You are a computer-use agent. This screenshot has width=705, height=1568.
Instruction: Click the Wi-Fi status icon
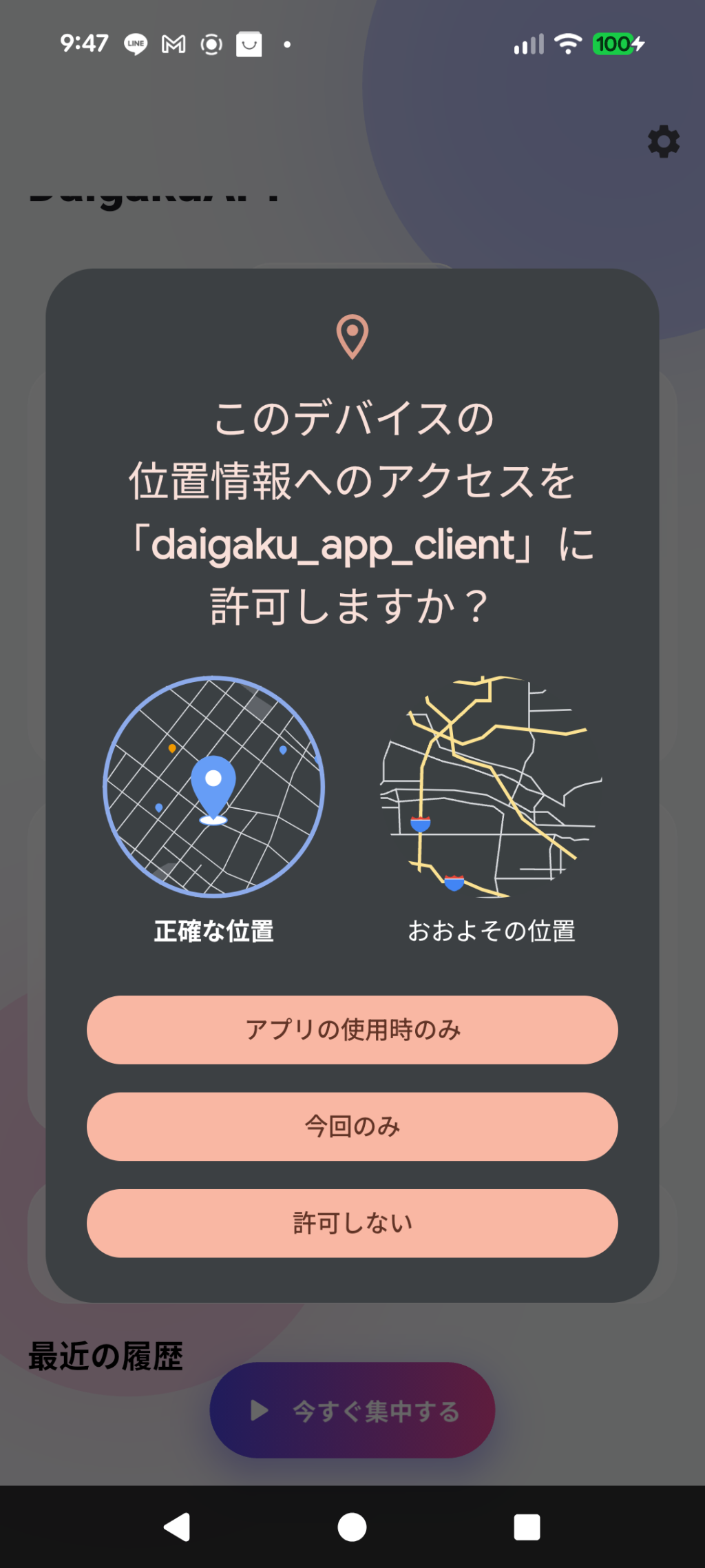coord(567,44)
